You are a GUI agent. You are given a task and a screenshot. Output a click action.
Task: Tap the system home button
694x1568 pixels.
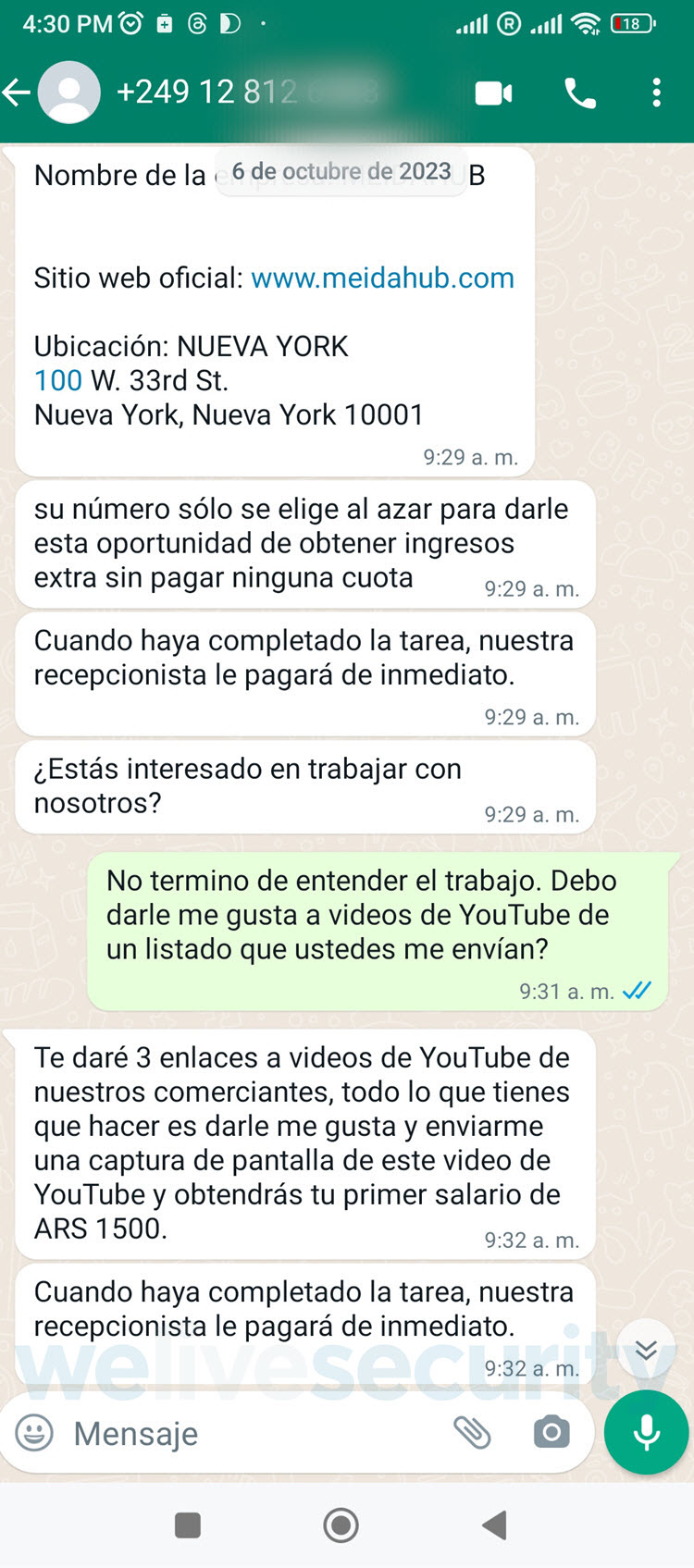coord(341,1525)
